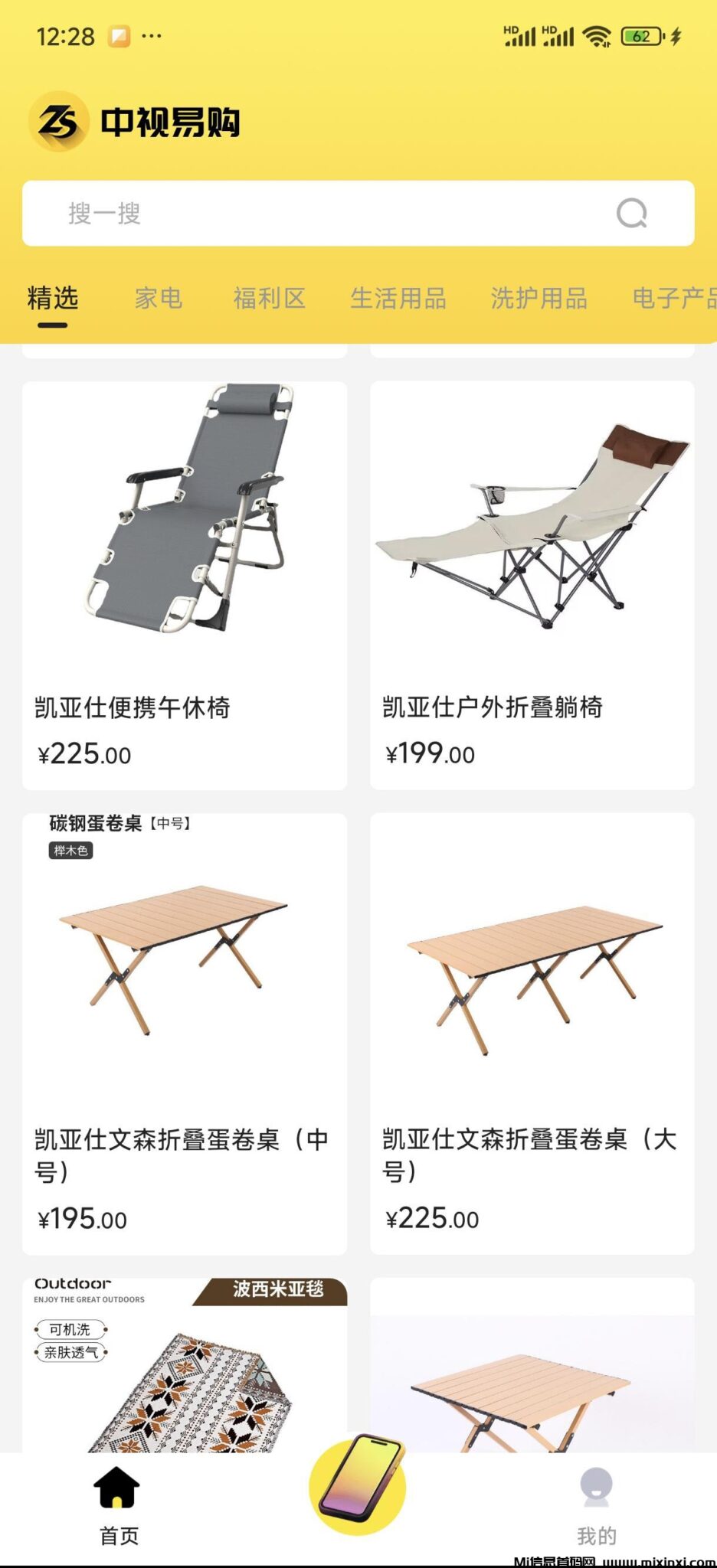The width and height of the screenshot is (717, 1568).
Task: Go to the 洗护用品 tab
Action: click(x=539, y=299)
